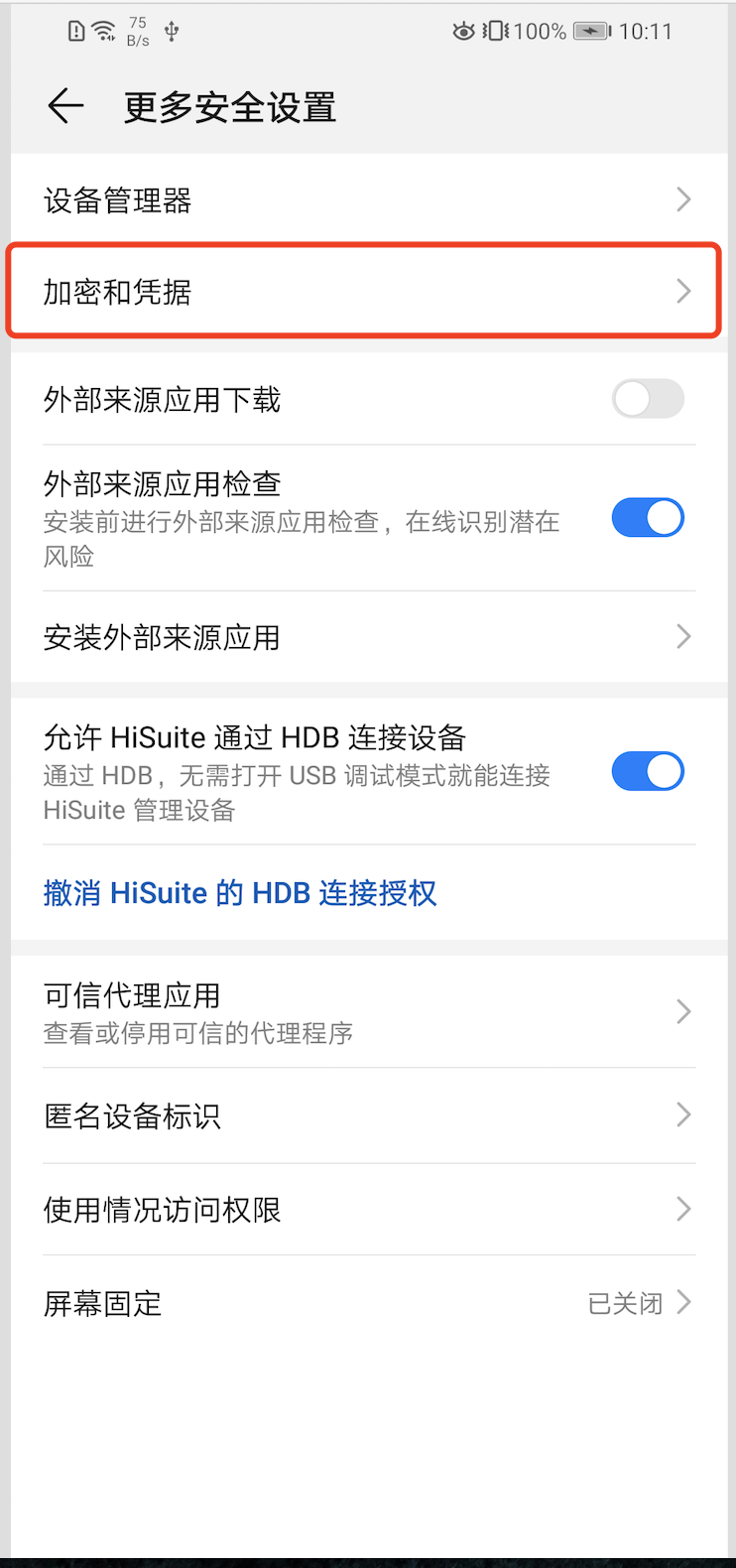The image size is (736, 1568).
Task: Open 屏幕固定 setting
Action: click(367, 1303)
